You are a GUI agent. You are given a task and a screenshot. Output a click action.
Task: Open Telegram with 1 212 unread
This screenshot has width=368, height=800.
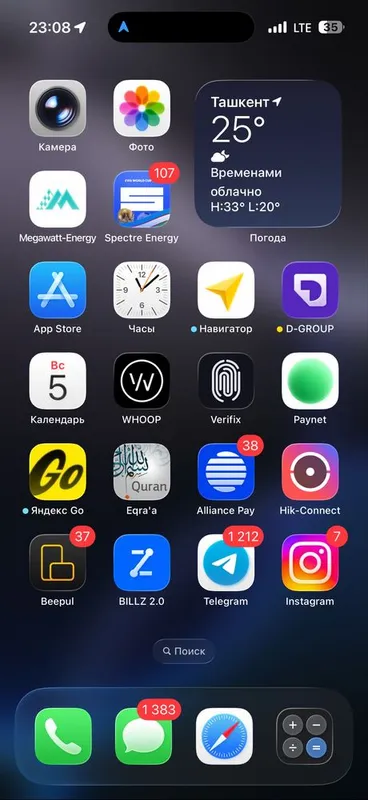226,562
